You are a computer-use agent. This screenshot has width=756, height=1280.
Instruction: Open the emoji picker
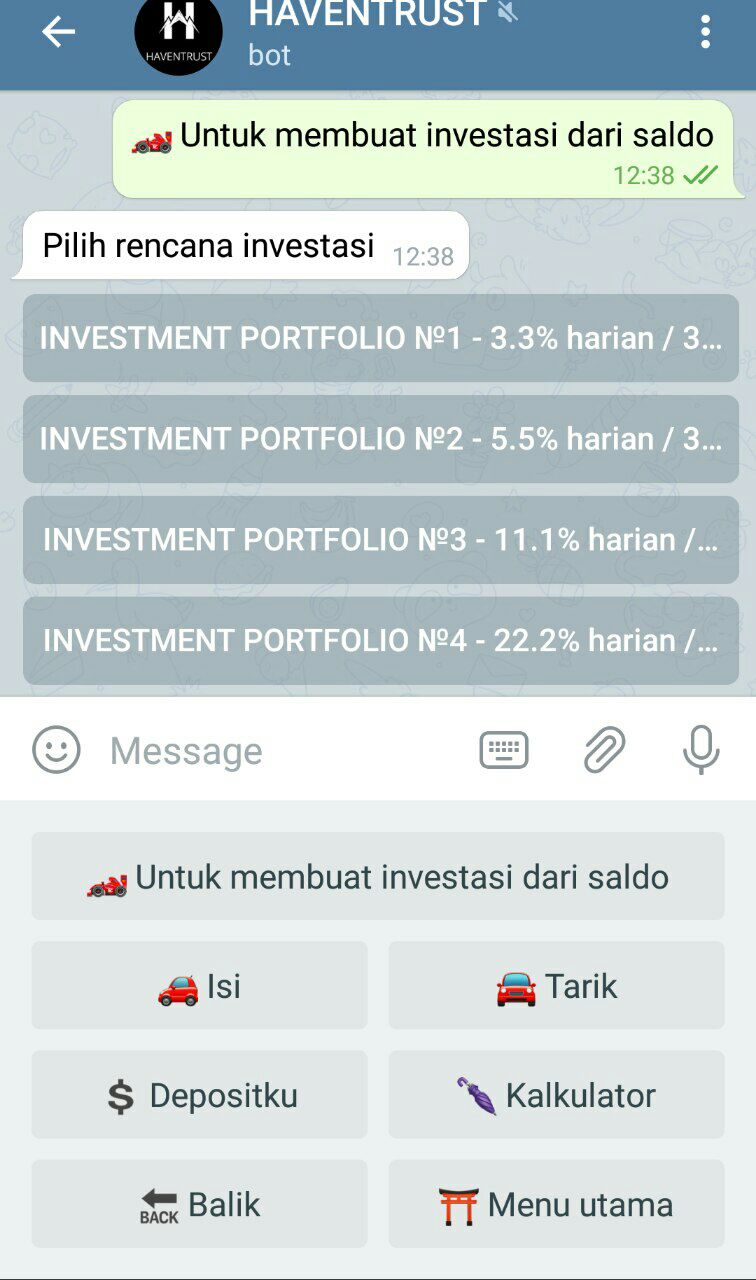56,750
